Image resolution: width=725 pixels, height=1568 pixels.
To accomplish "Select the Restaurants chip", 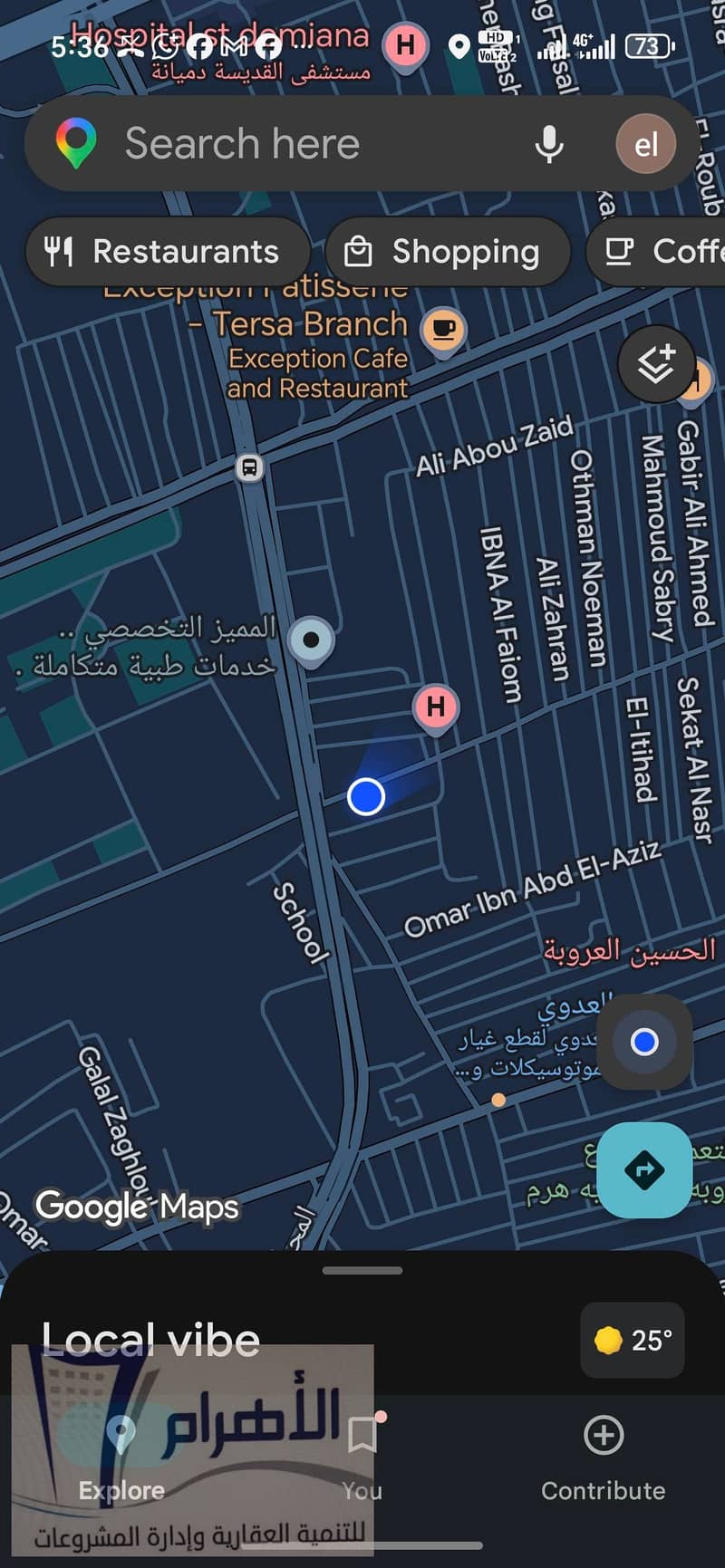I will pos(168,252).
